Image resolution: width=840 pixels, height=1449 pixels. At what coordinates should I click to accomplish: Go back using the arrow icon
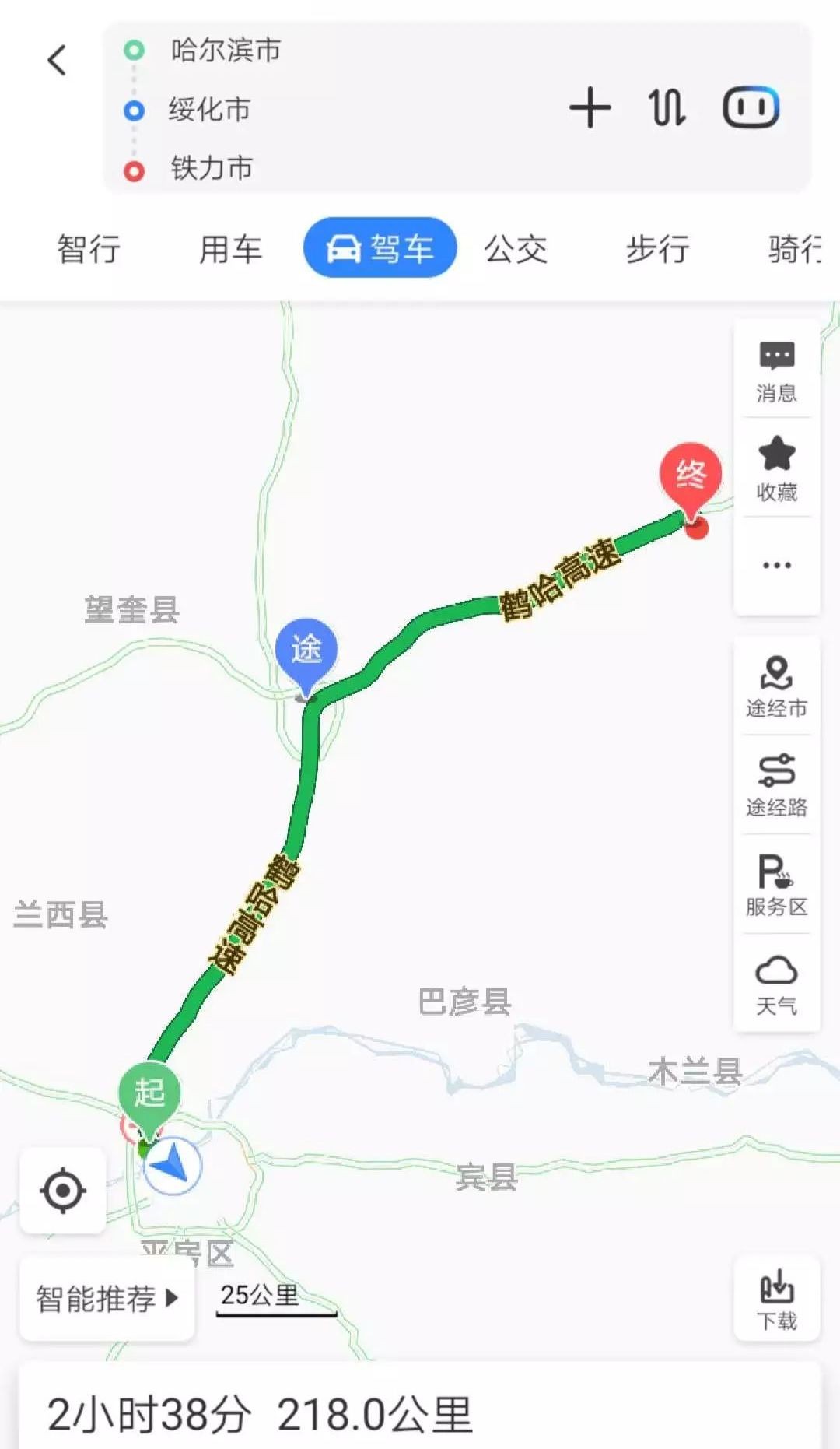point(57,60)
